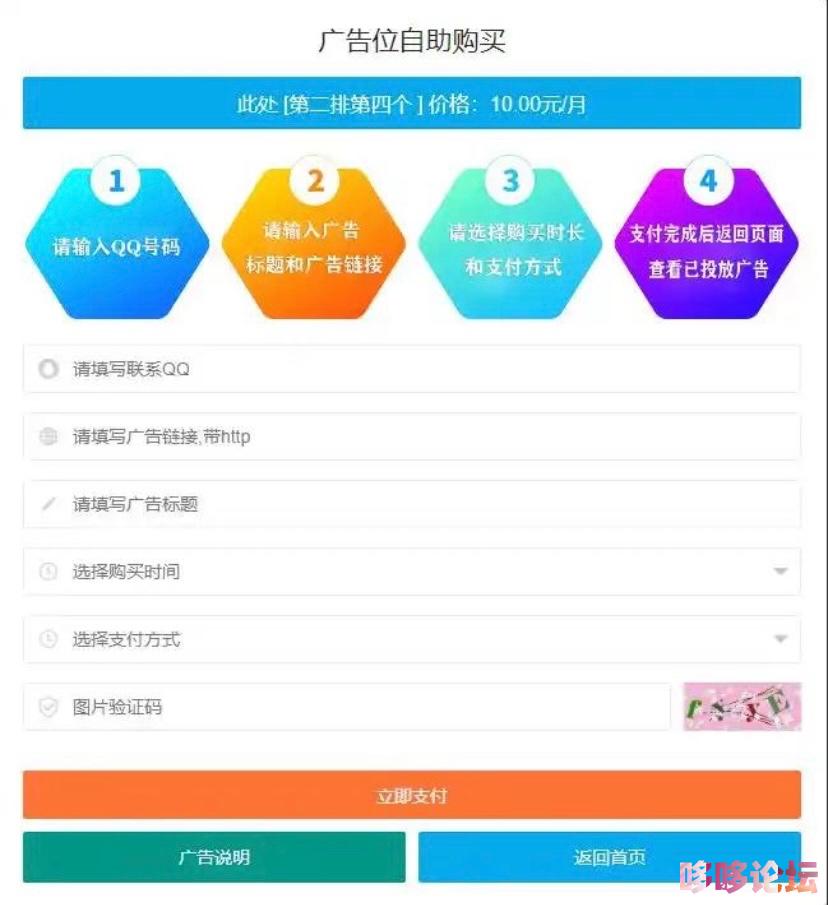Focus the ad link input field
The image size is (828, 905).
(x=411, y=437)
